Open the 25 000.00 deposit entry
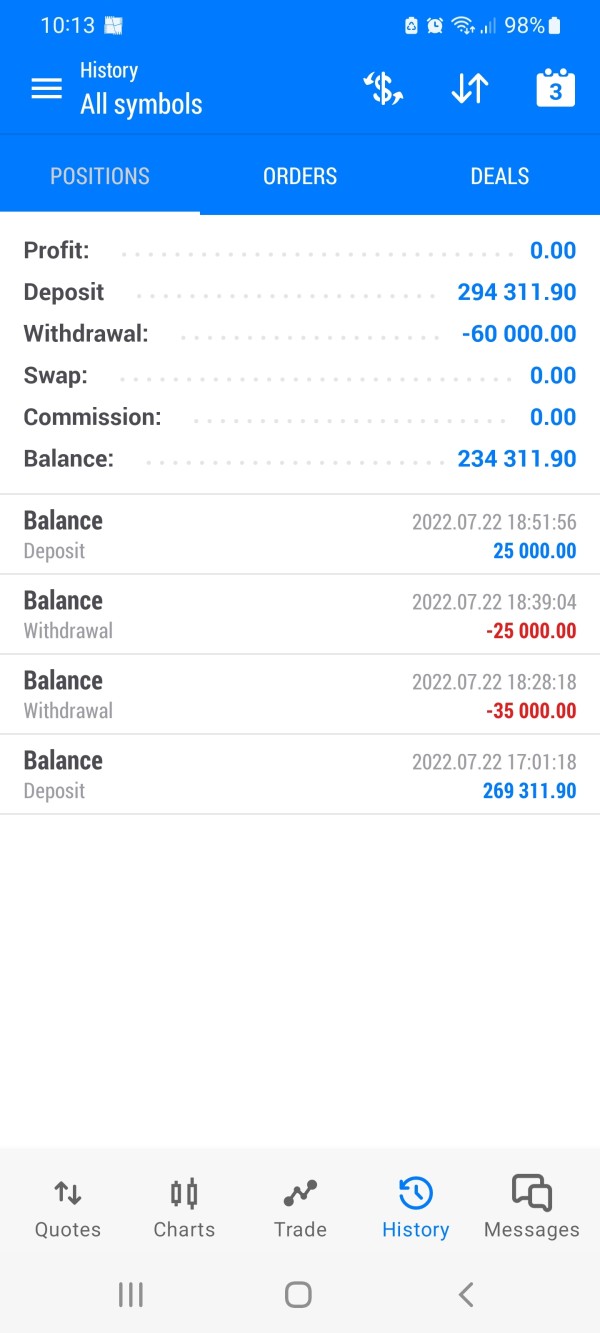This screenshot has width=600, height=1333. click(x=300, y=535)
